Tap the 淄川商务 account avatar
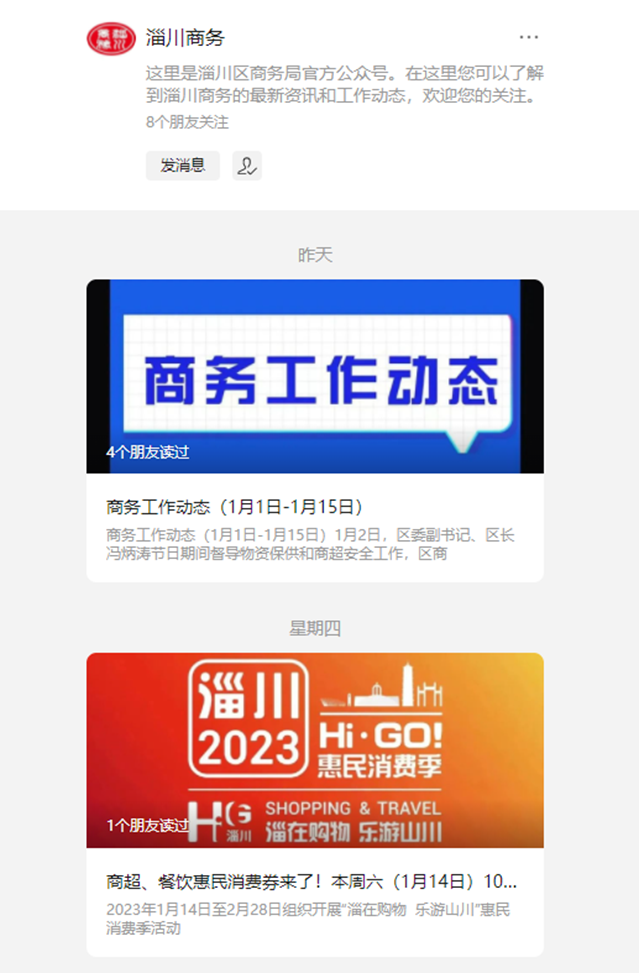 [111, 39]
